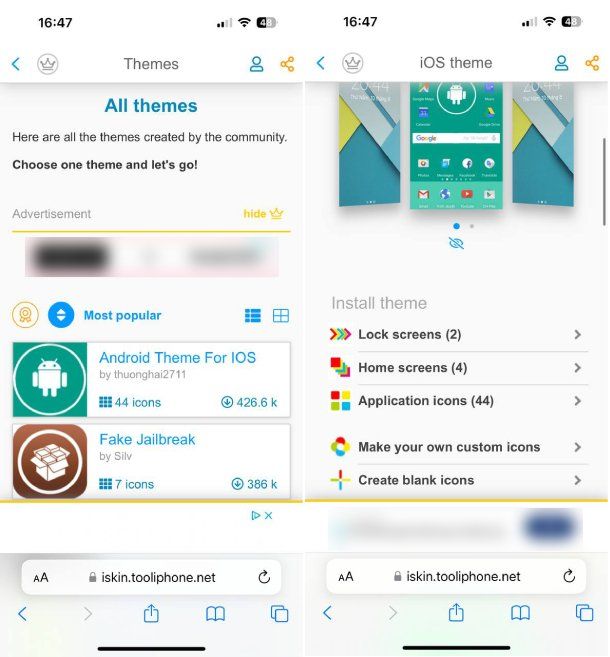The height and width of the screenshot is (657, 610).
Task: Tap the crown premium icon on the Themes header
Action: pos(47,64)
